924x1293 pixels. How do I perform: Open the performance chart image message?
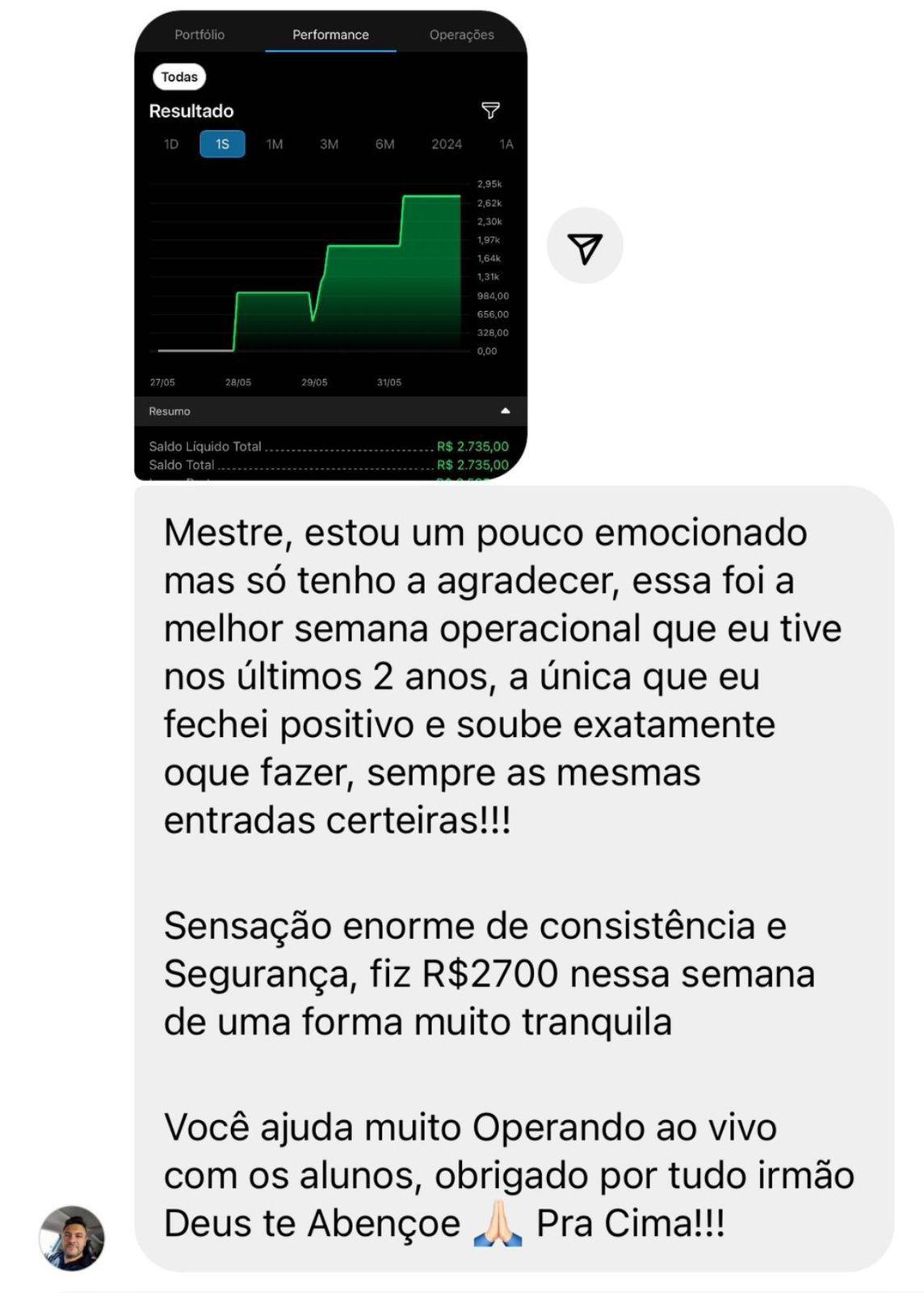point(330,267)
